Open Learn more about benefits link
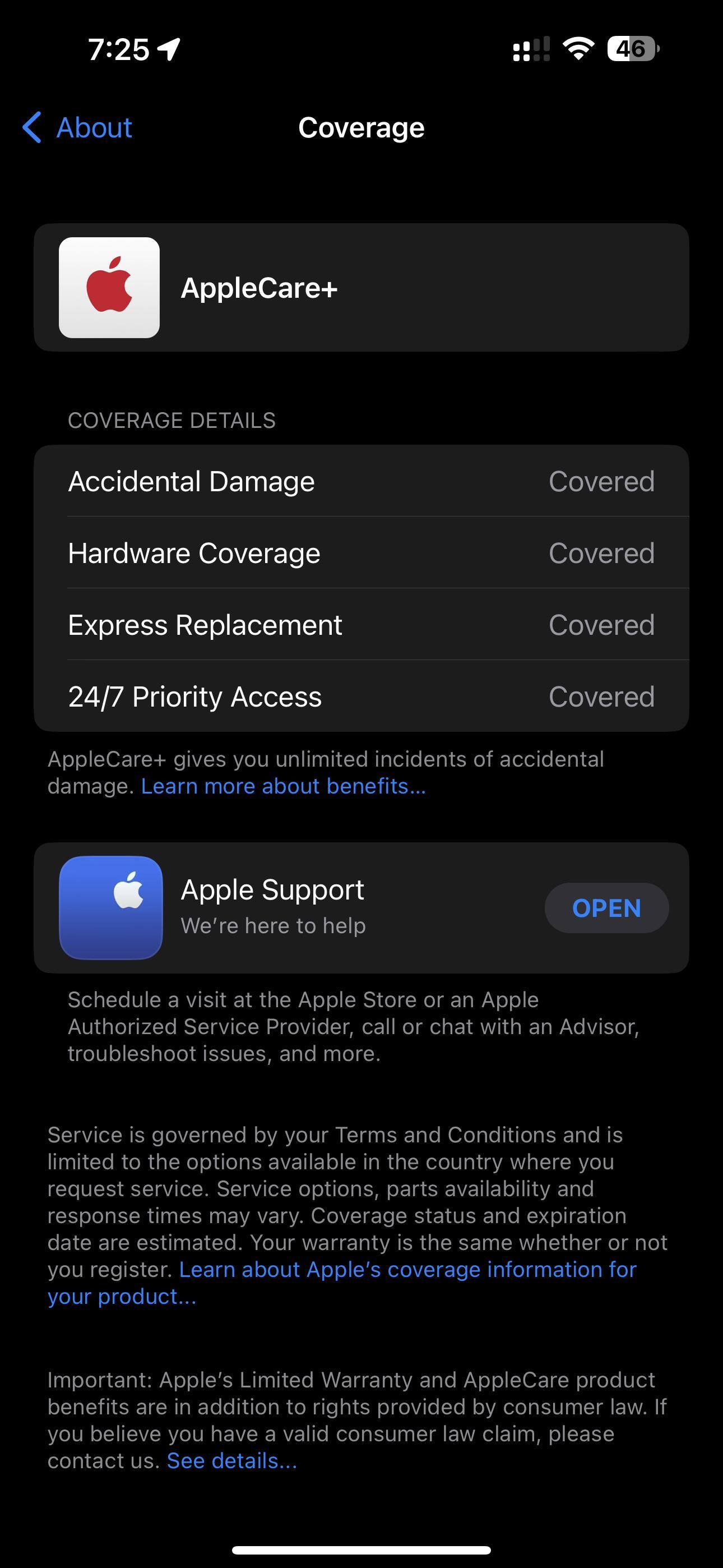The height and width of the screenshot is (1568, 723). 283,786
